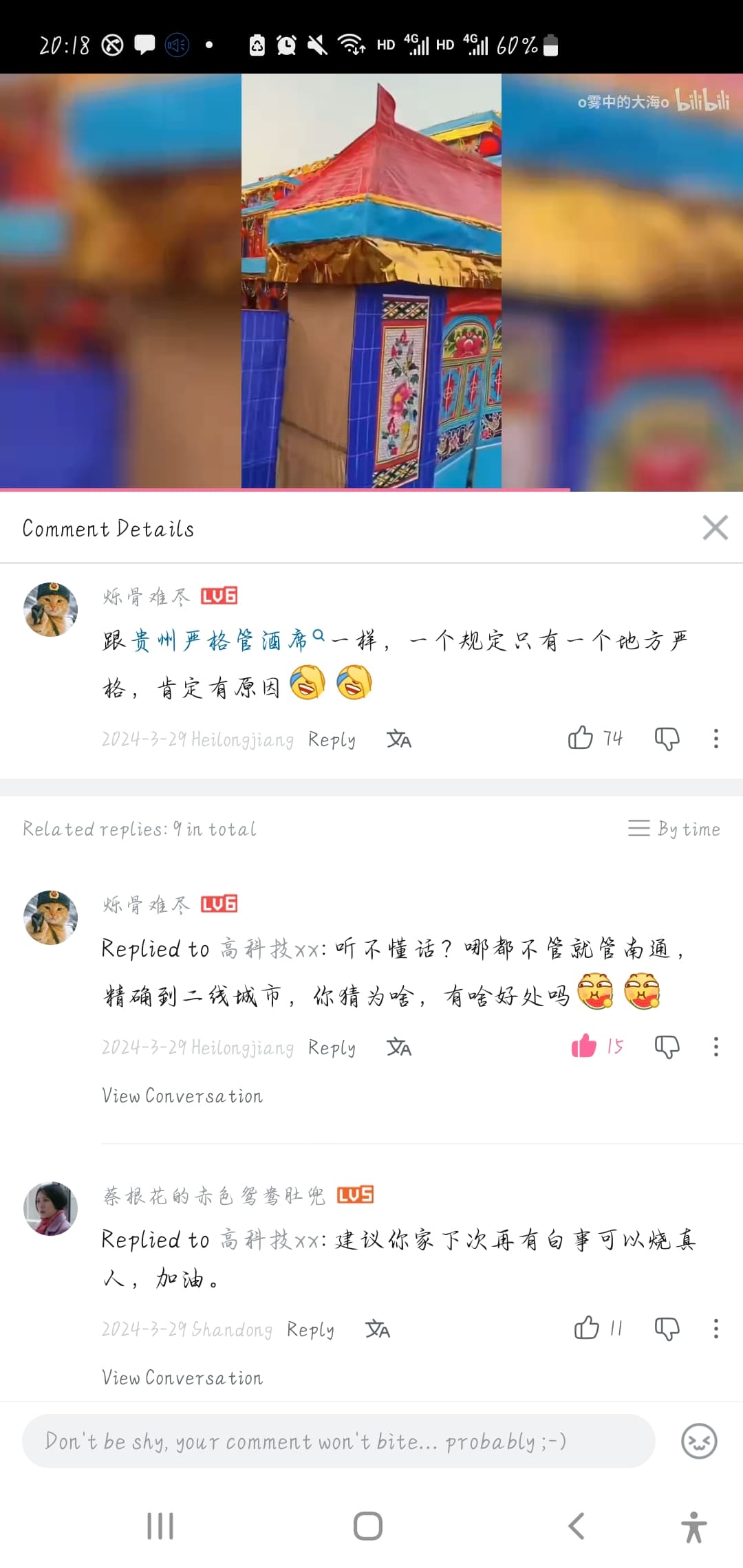Close the Comment Details panel

coord(715,528)
